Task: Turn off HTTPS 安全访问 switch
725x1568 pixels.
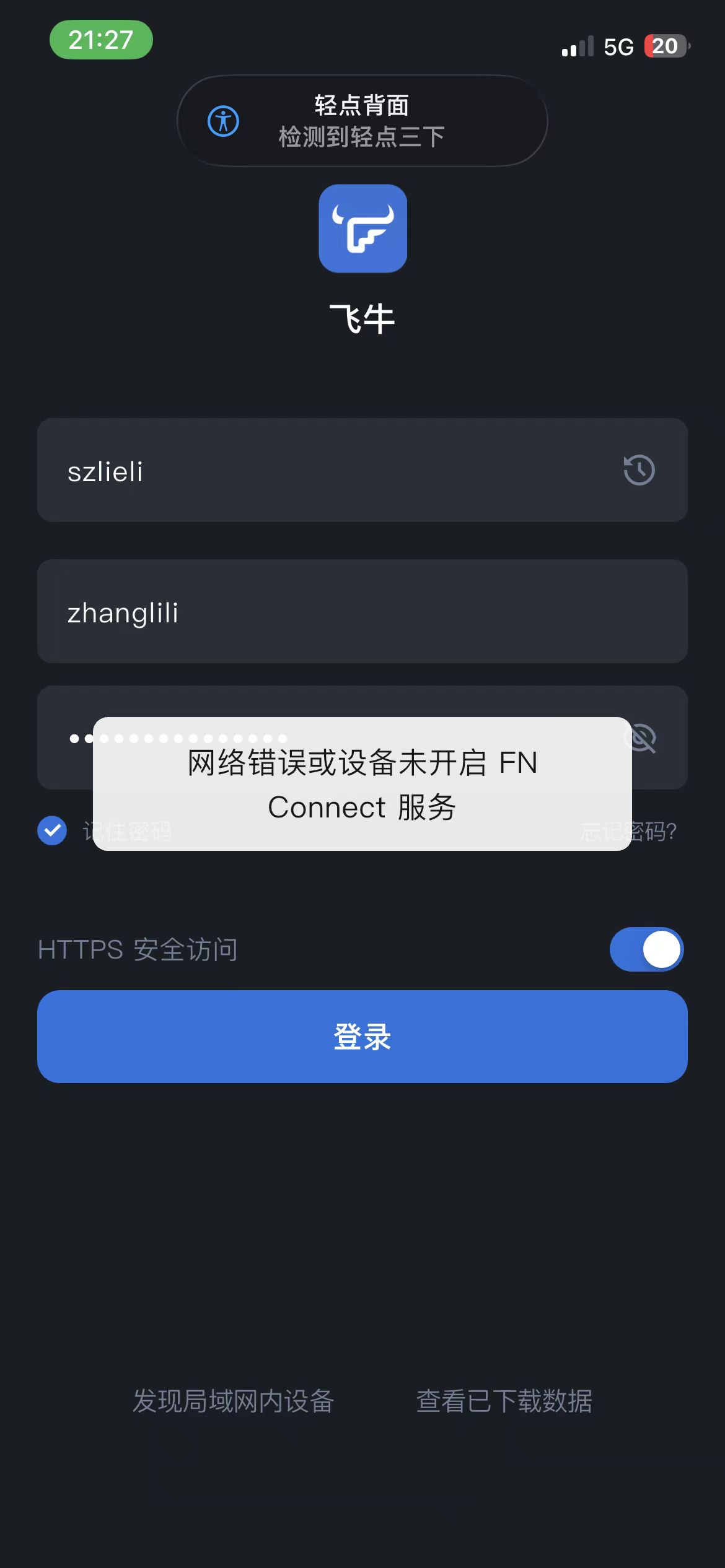Action: point(646,949)
